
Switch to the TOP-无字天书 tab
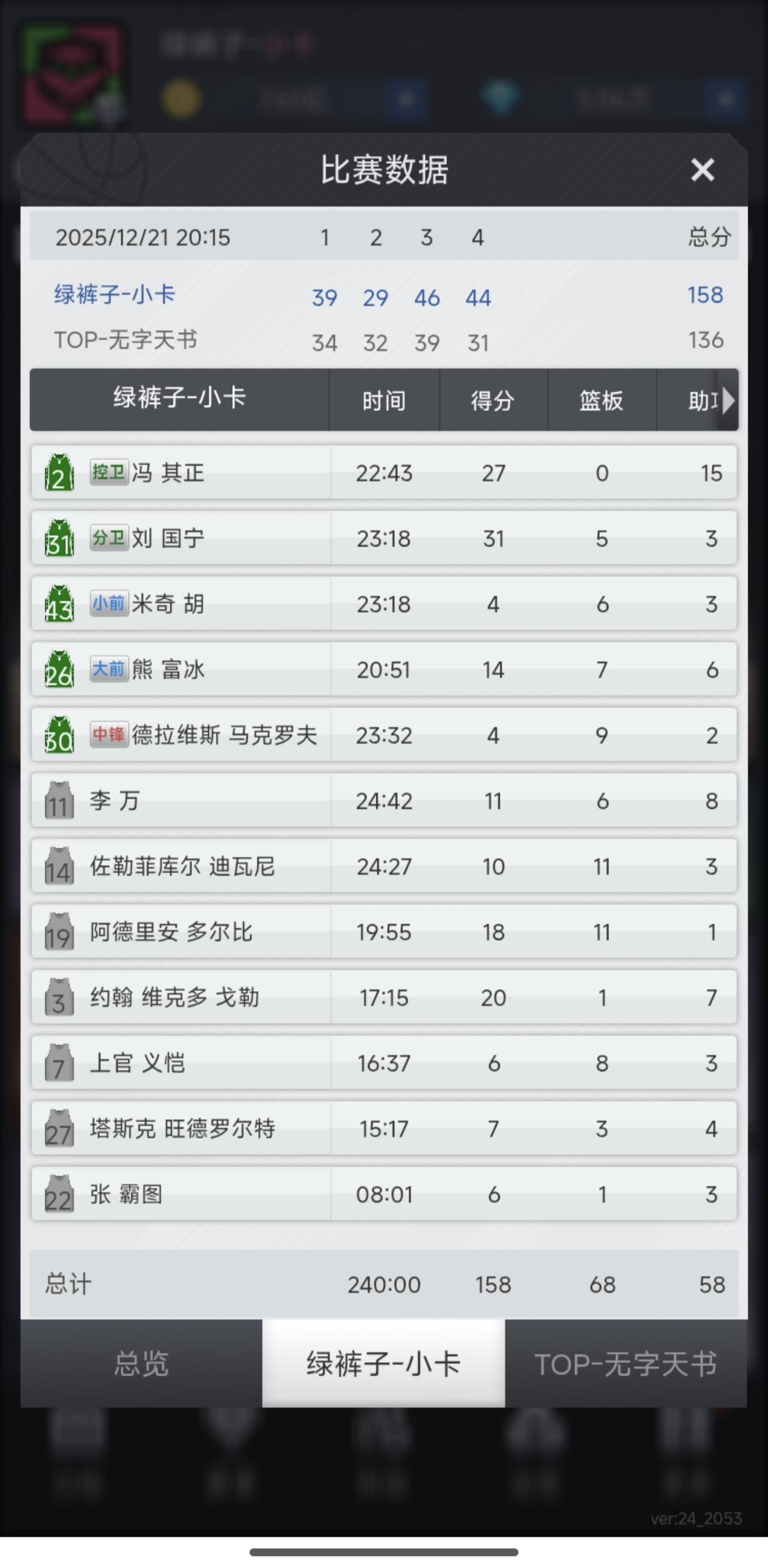click(x=626, y=1363)
